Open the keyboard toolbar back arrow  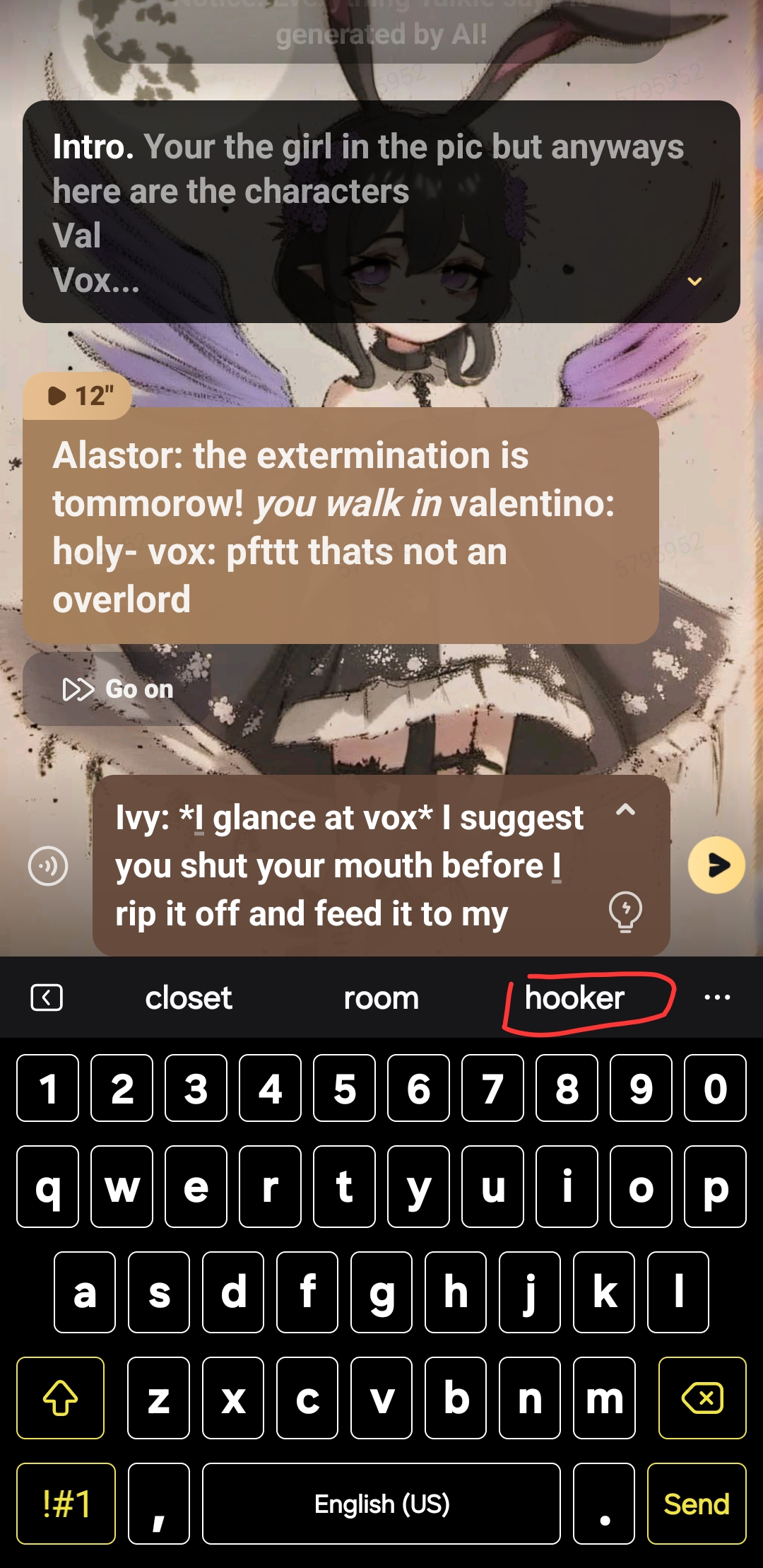(x=47, y=997)
